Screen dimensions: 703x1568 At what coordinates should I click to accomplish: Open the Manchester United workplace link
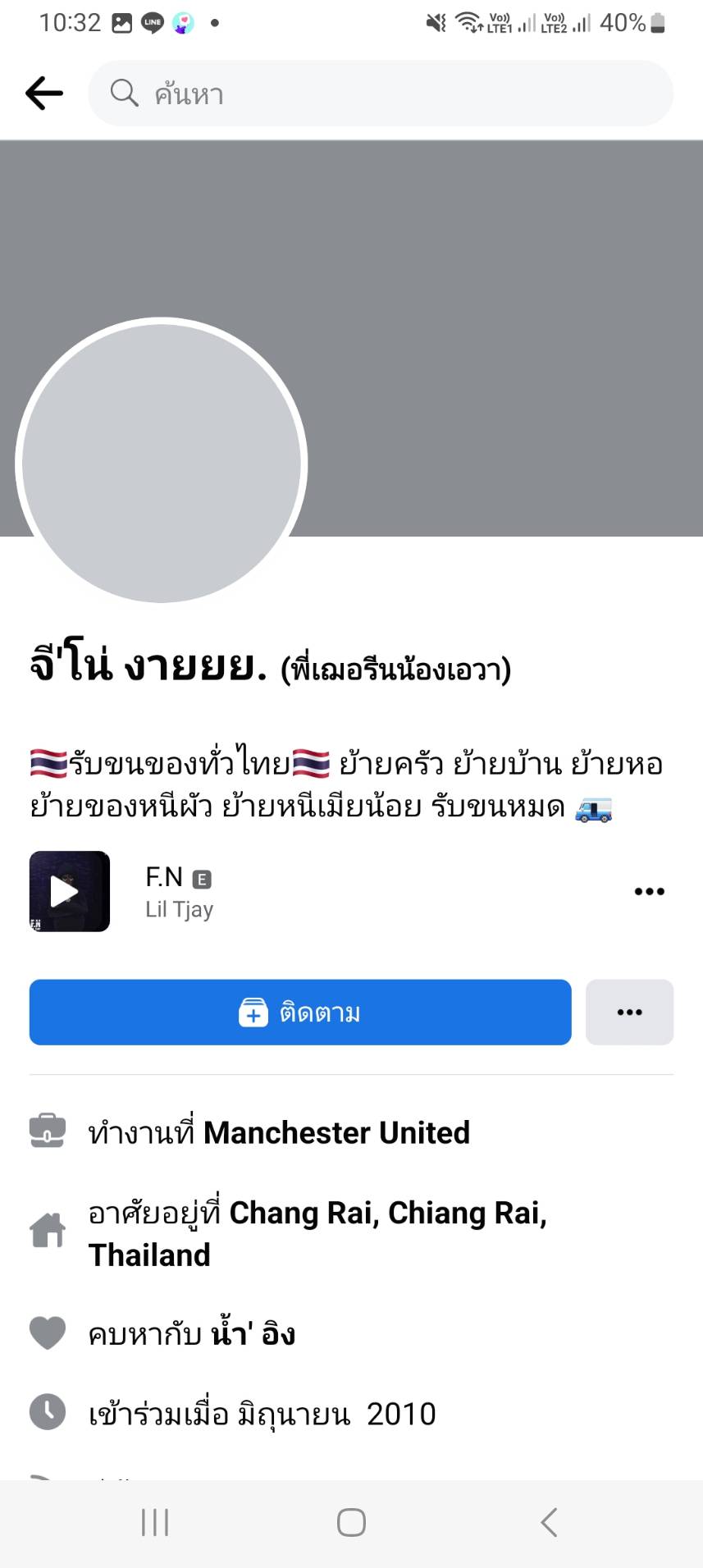point(336,1133)
